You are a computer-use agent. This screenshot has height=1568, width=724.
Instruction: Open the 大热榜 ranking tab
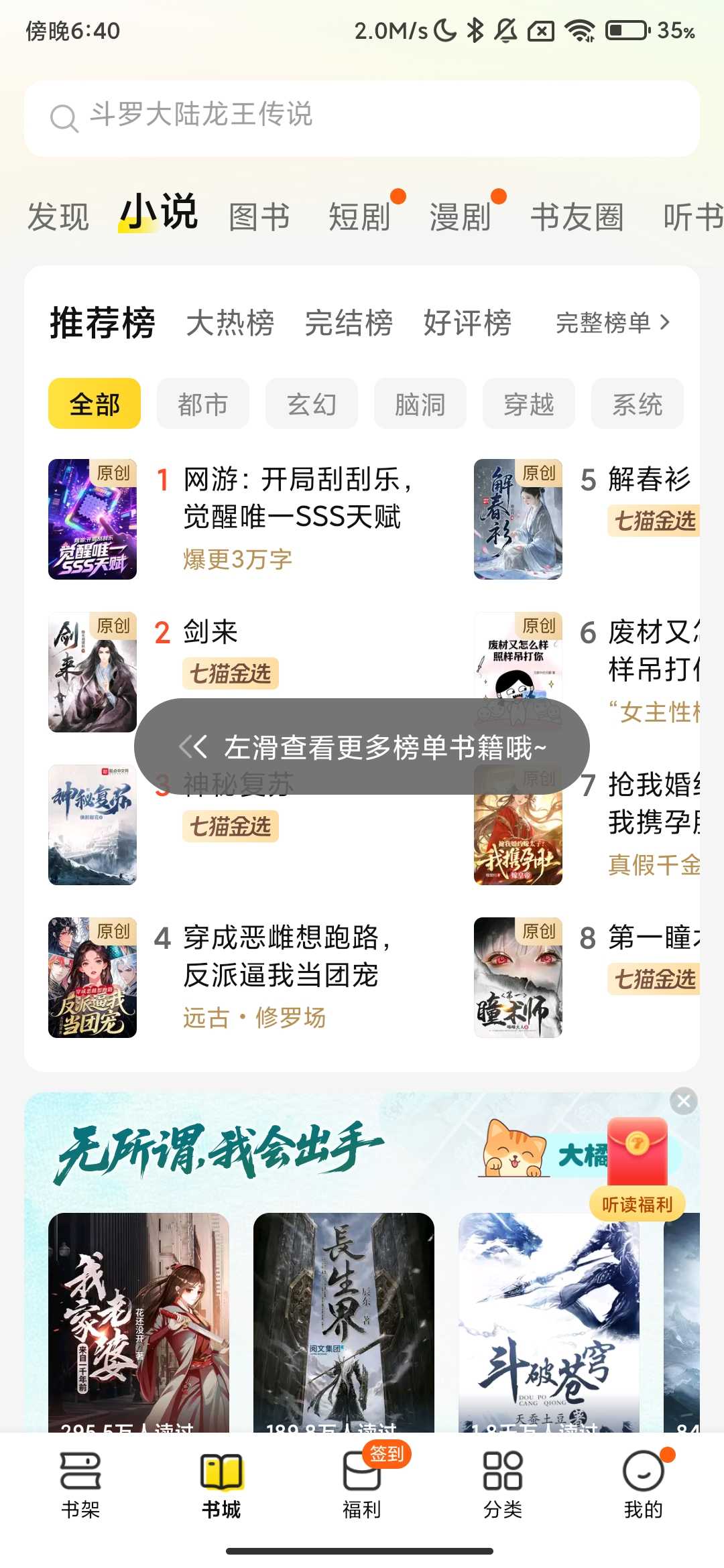coord(231,322)
